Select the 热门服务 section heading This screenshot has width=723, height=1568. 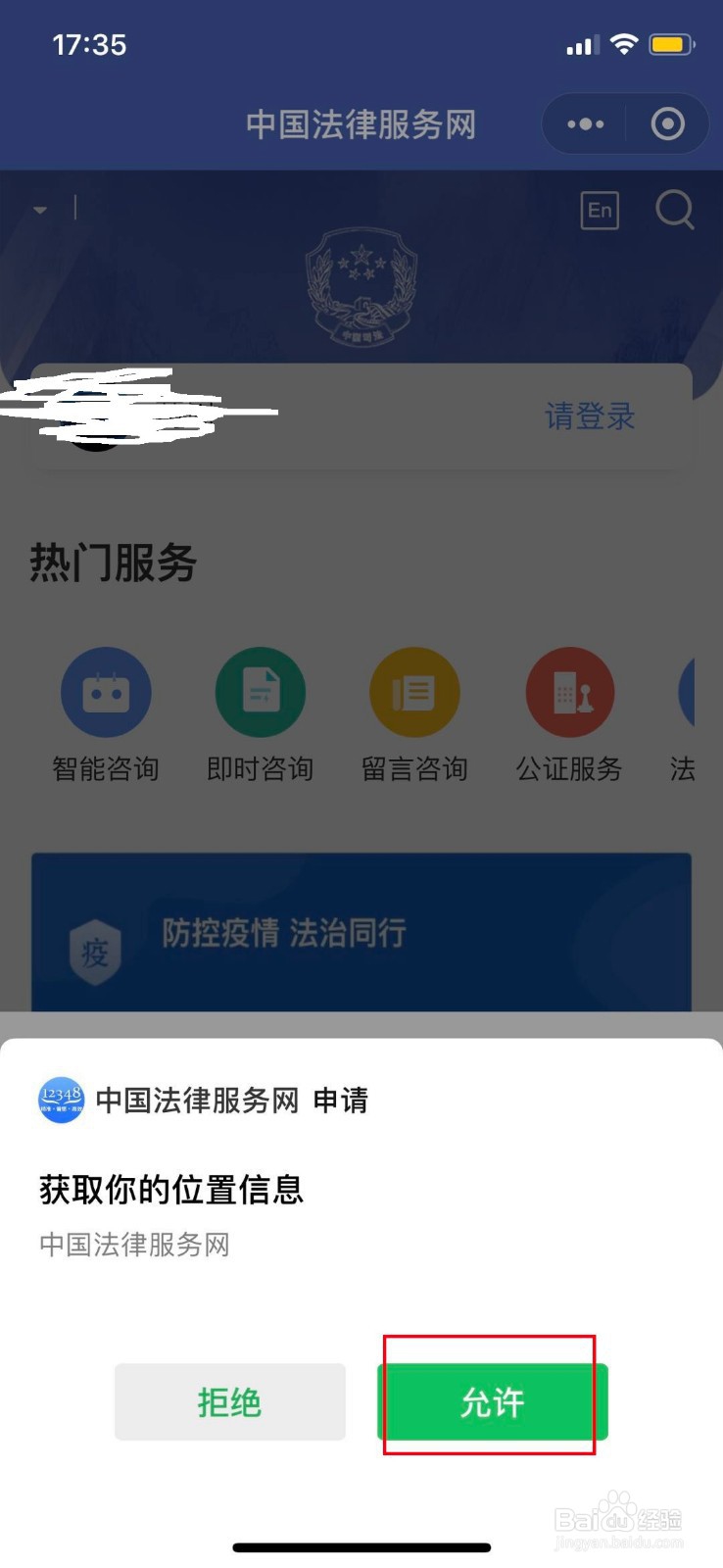coord(113,563)
